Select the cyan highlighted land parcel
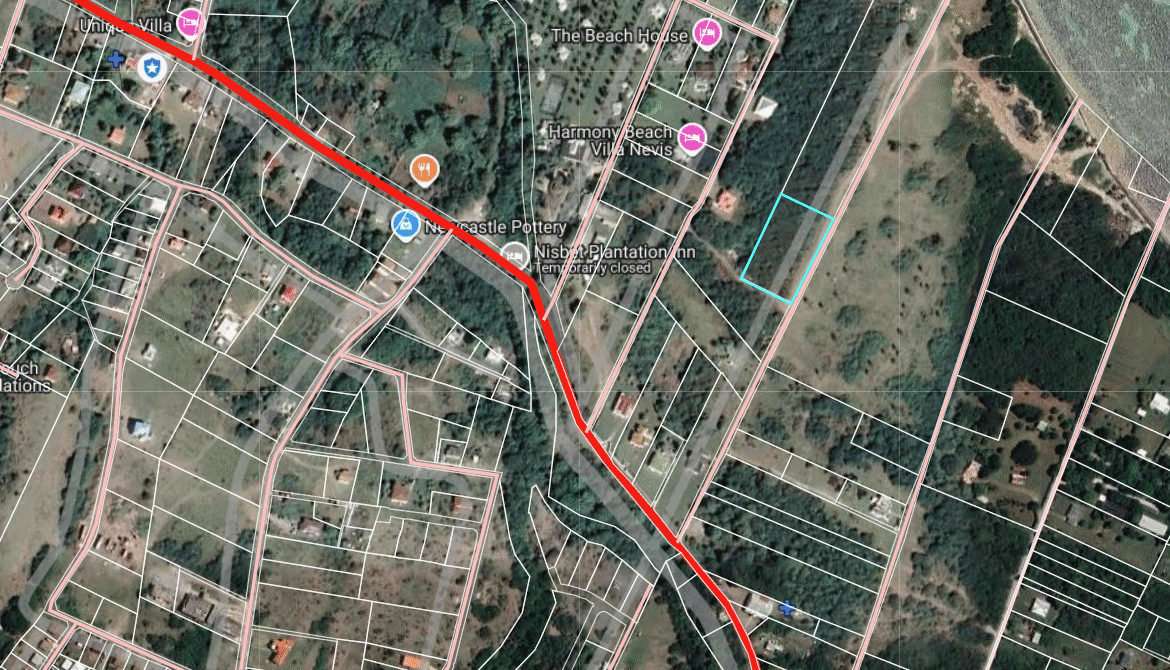Image resolution: width=1170 pixels, height=670 pixels. 787,249
